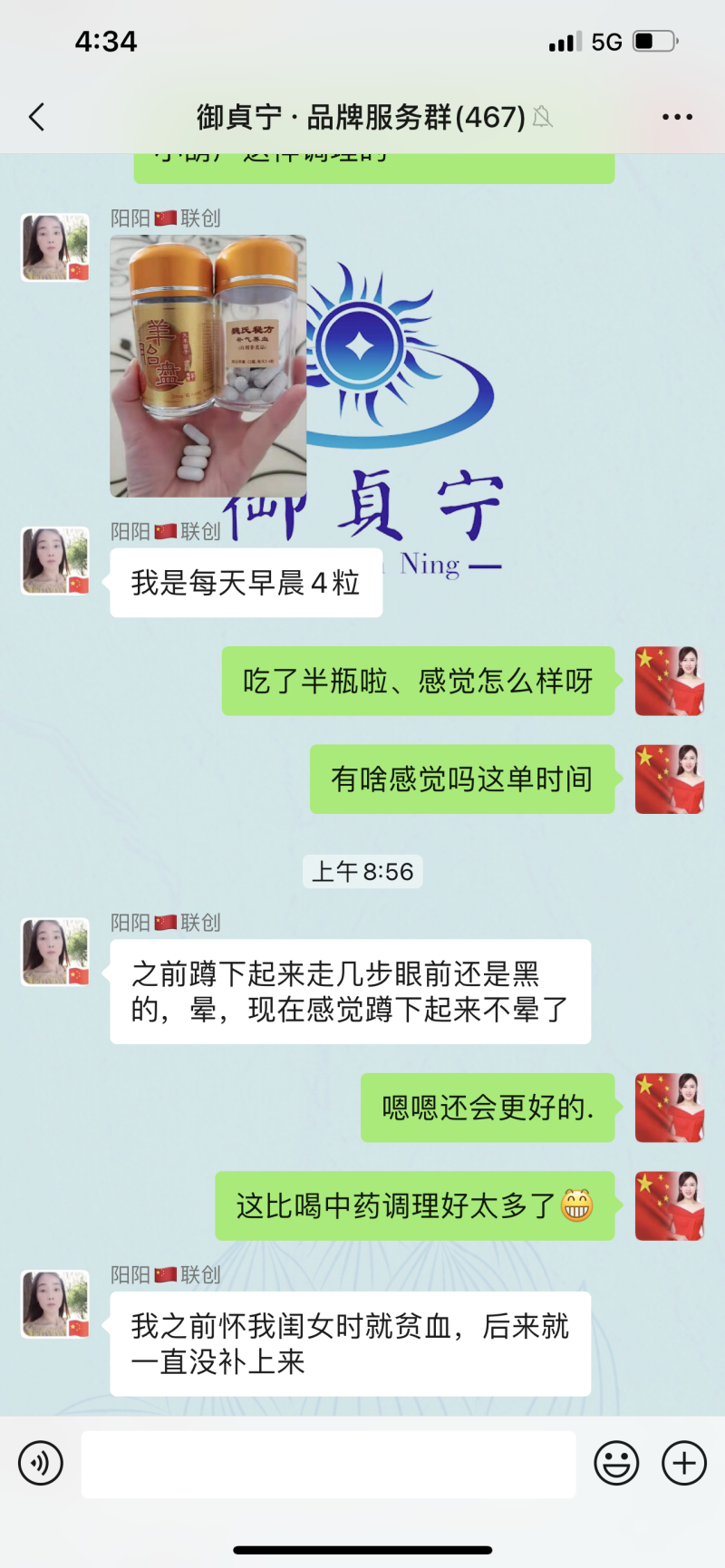Viewport: 725px width, 1568px height.
Task: Open the emoji sticker panel
Action: pos(616,1463)
